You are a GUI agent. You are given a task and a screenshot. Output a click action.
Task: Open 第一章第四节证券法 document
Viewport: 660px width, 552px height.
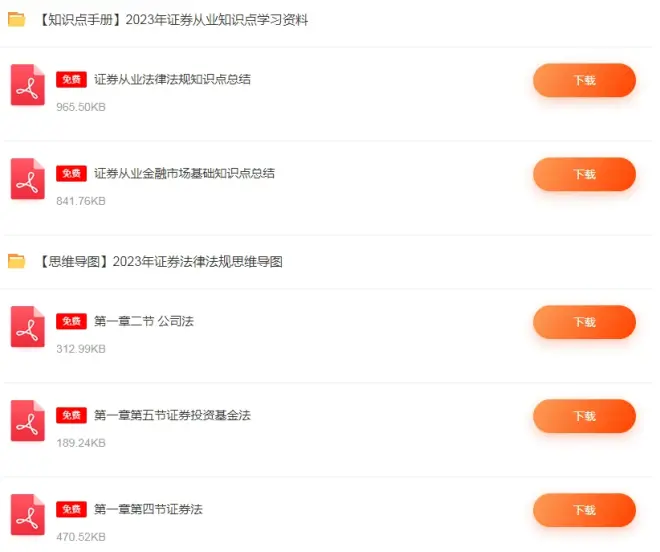148,509
